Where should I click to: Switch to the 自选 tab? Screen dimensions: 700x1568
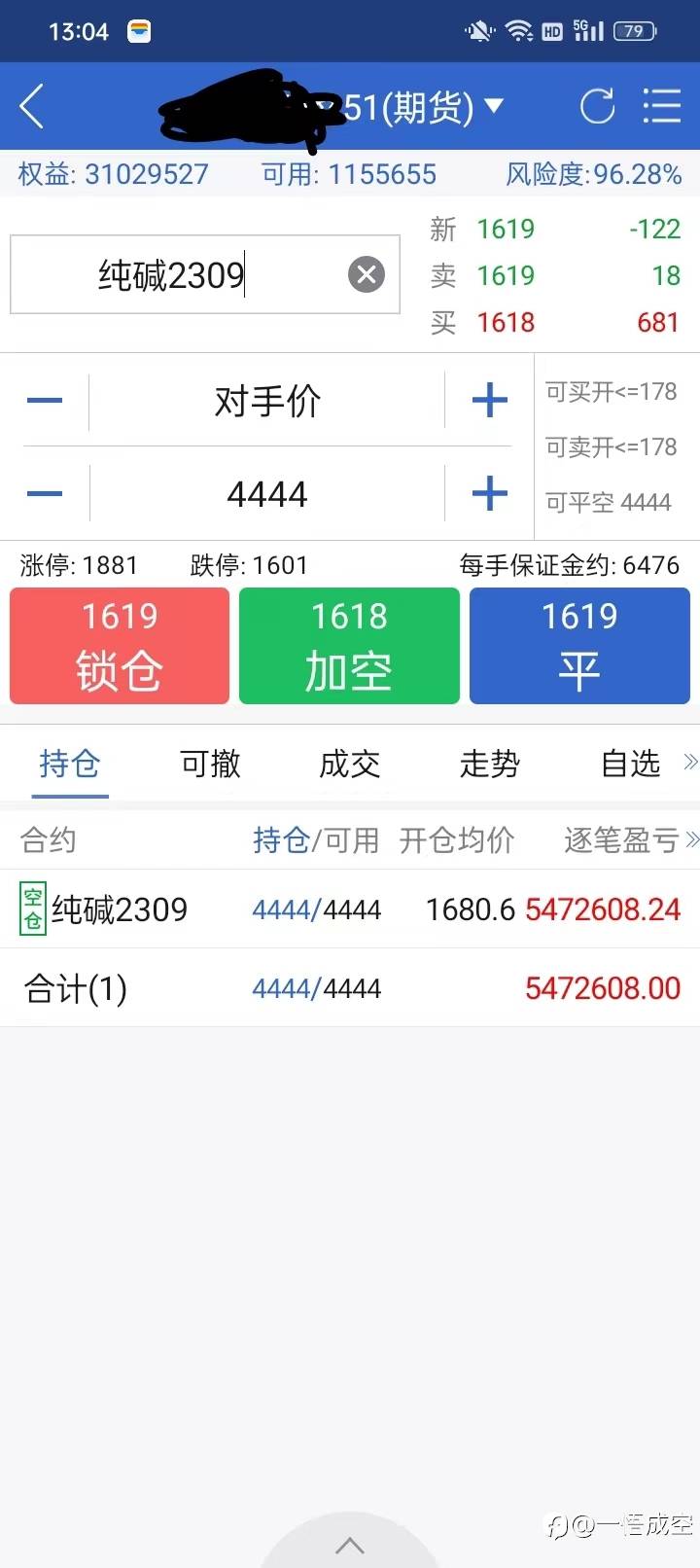631,765
